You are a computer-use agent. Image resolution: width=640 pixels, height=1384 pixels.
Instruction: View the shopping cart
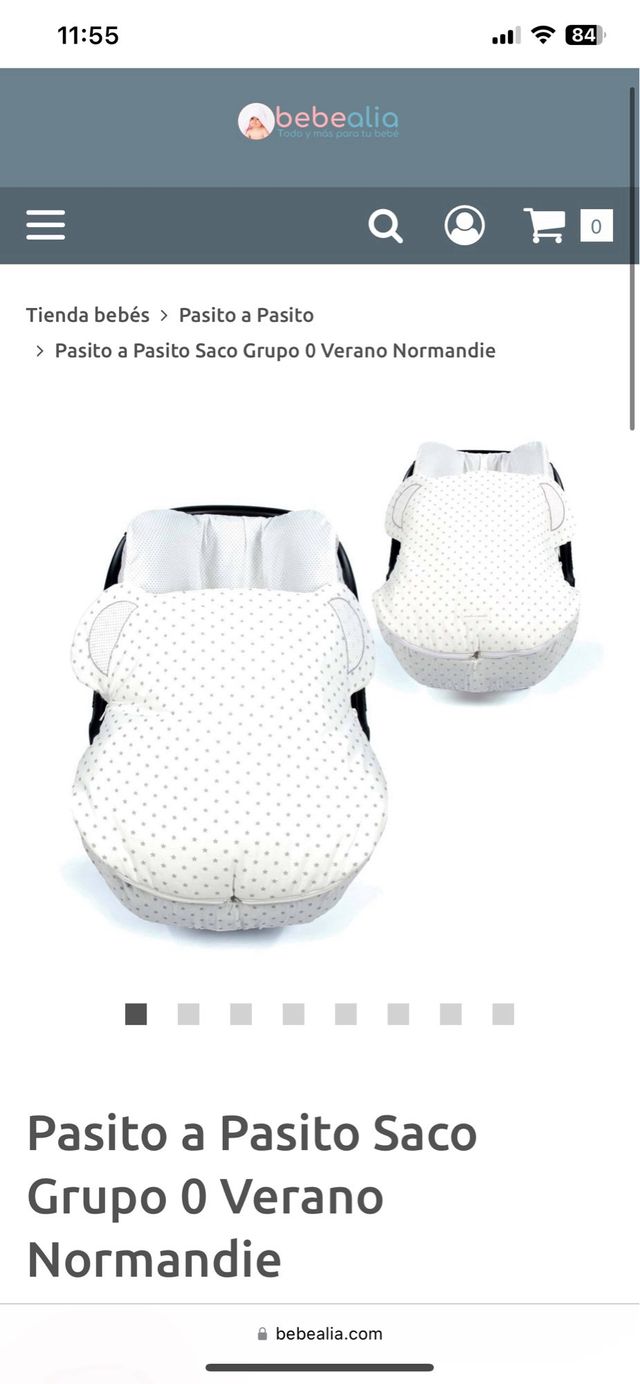tap(545, 225)
